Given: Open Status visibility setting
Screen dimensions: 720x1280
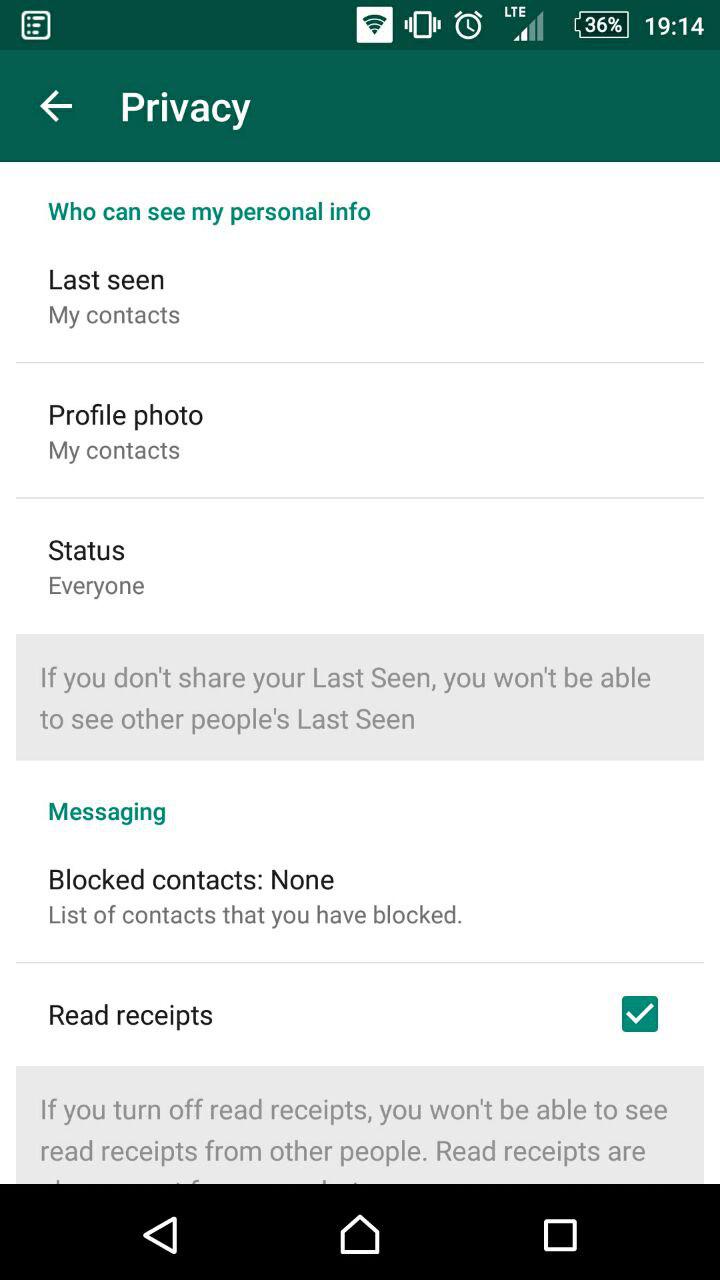Looking at the screenshot, I should click(360, 566).
